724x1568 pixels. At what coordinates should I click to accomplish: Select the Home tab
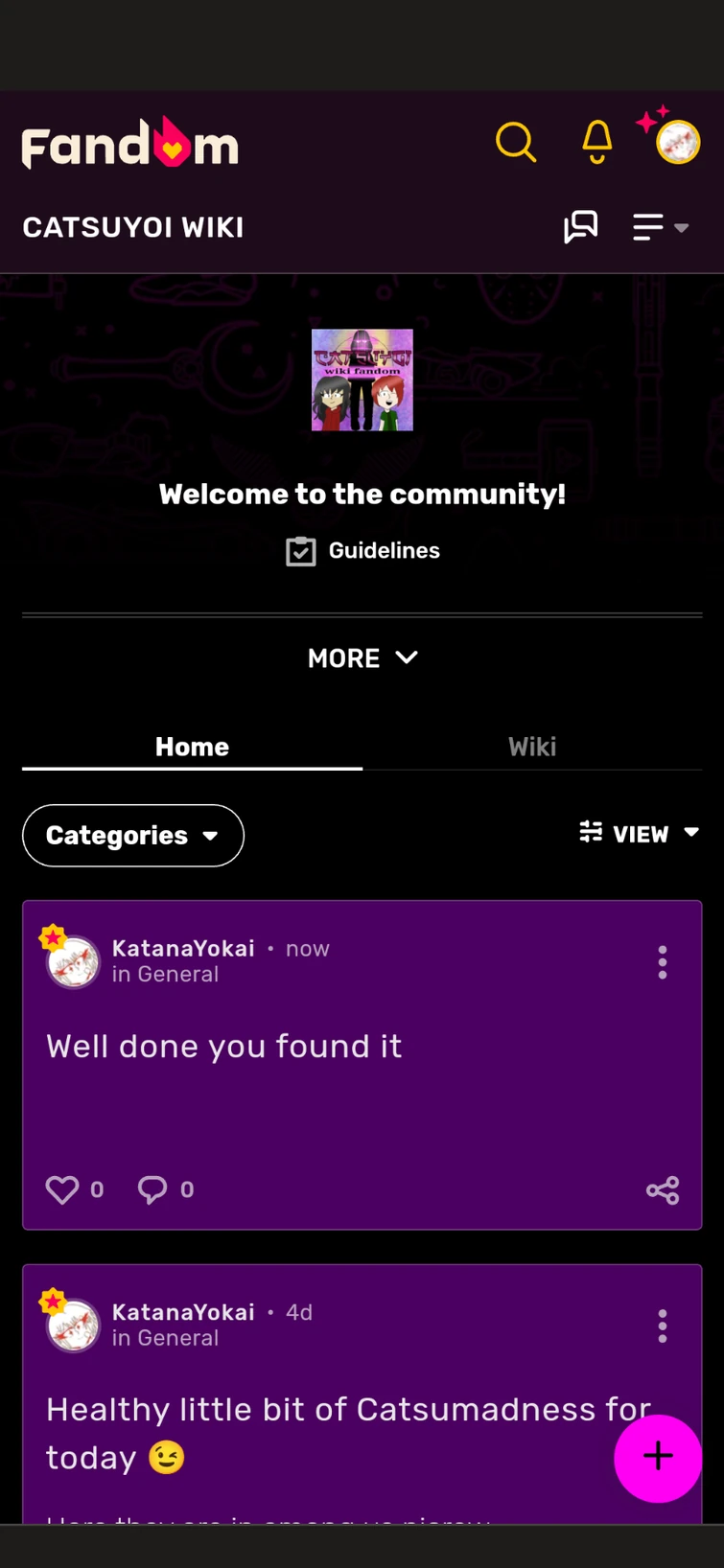coord(192,747)
